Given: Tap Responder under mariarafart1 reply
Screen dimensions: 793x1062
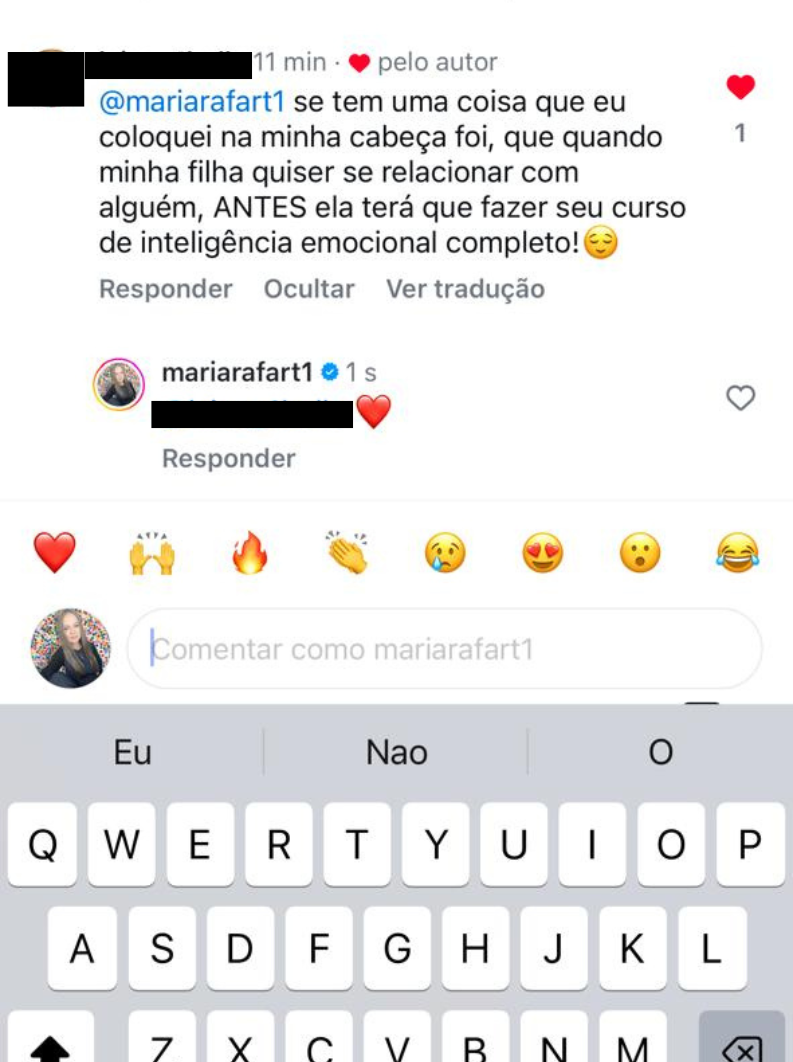Looking at the screenshot, I should 228,459.
